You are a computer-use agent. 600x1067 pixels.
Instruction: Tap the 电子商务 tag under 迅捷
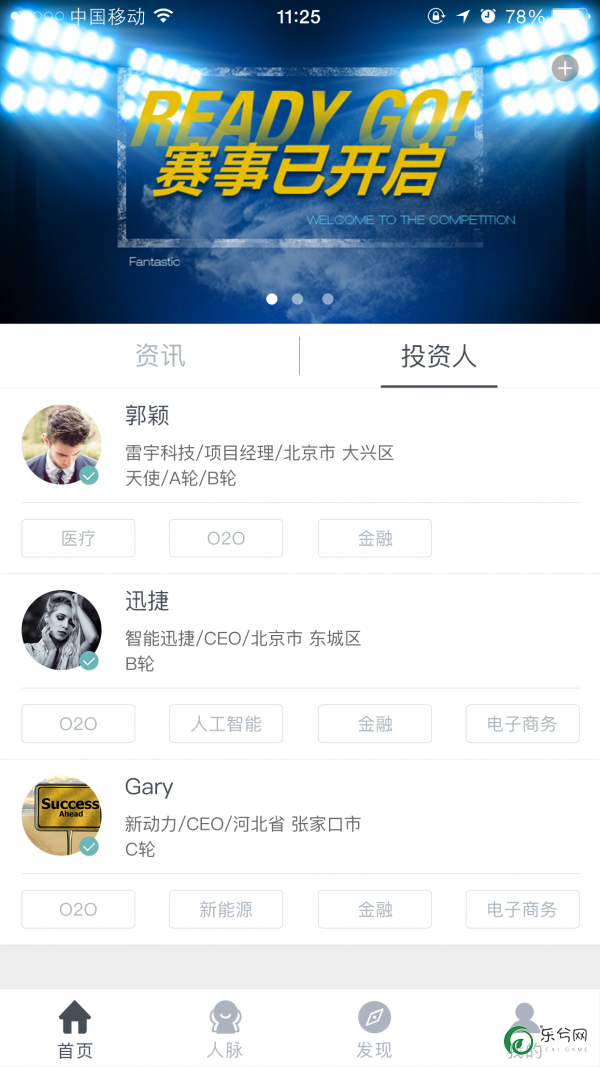(x=522, y=724)
